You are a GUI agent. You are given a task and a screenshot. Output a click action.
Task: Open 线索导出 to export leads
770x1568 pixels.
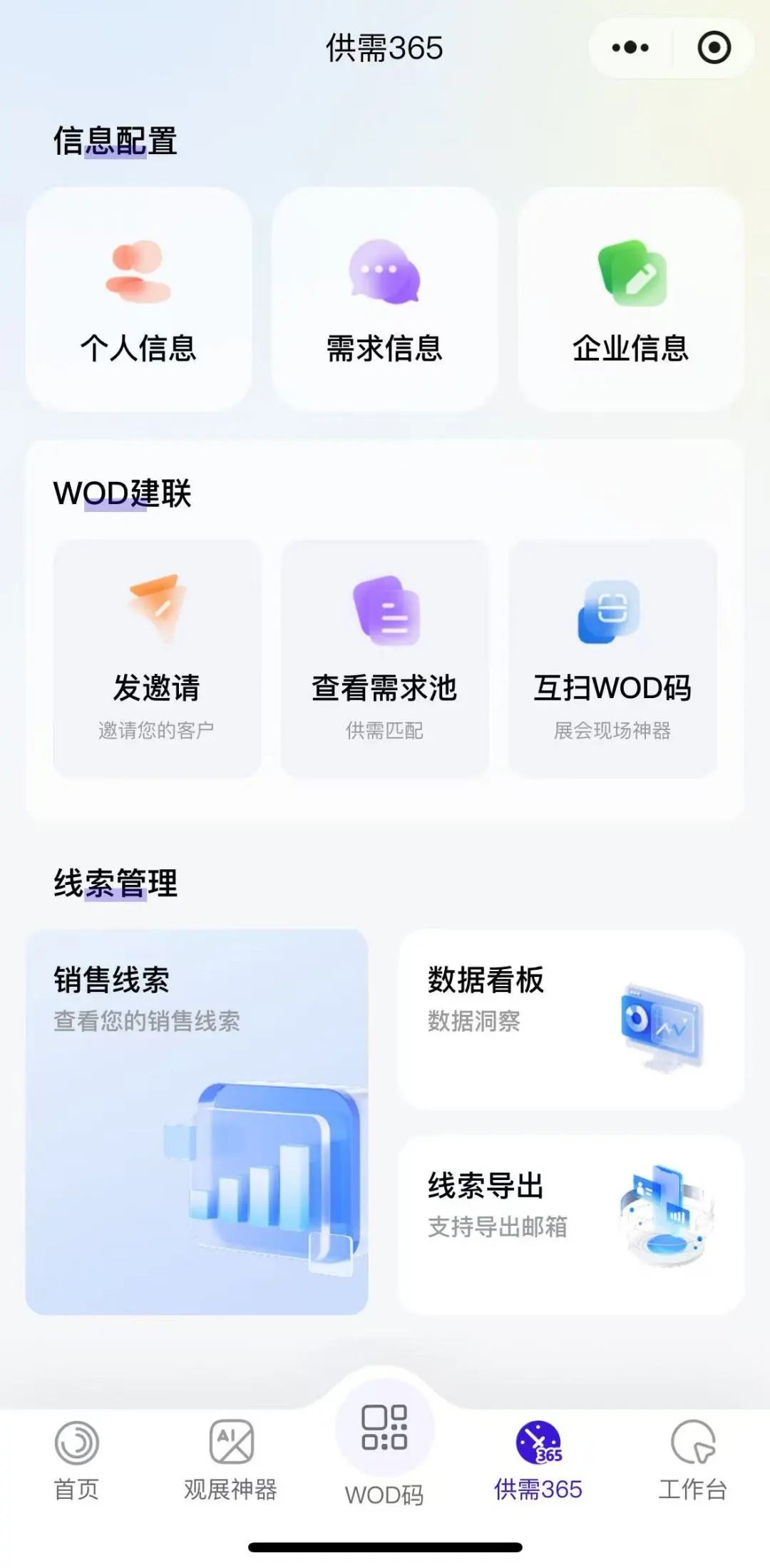click(x=570, y=1224)
